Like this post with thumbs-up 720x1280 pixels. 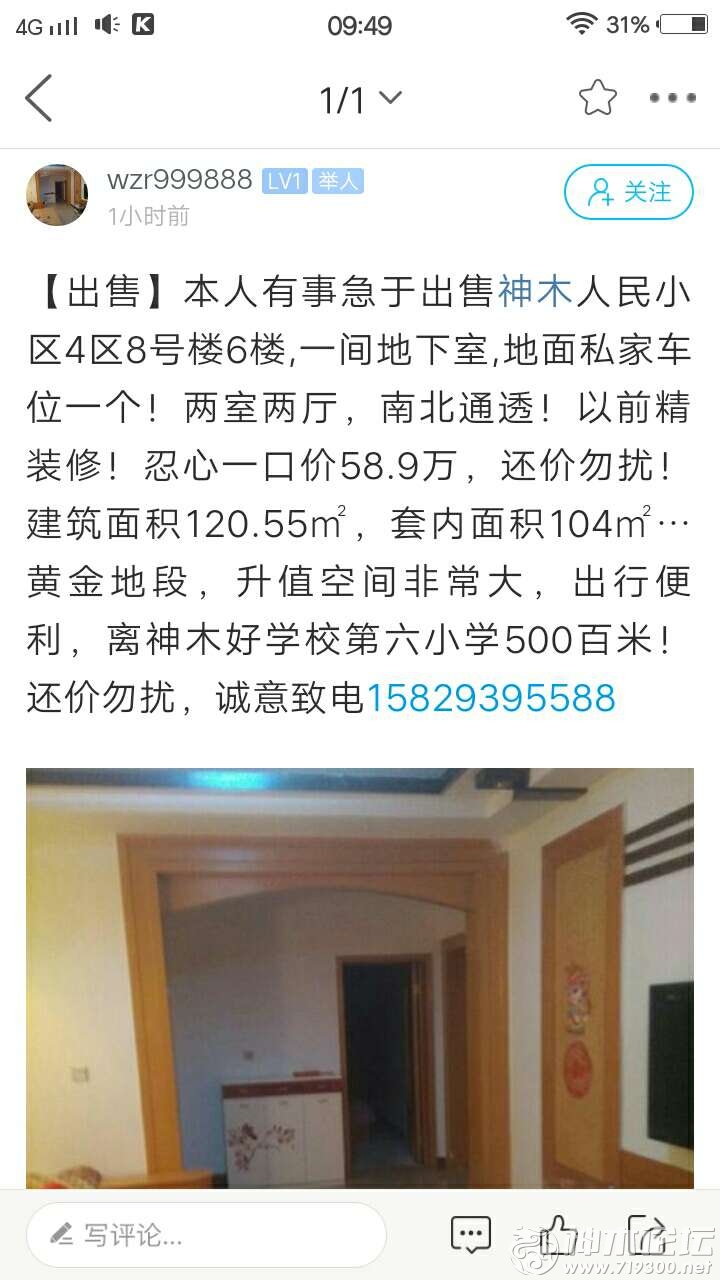pos(558,1235)
